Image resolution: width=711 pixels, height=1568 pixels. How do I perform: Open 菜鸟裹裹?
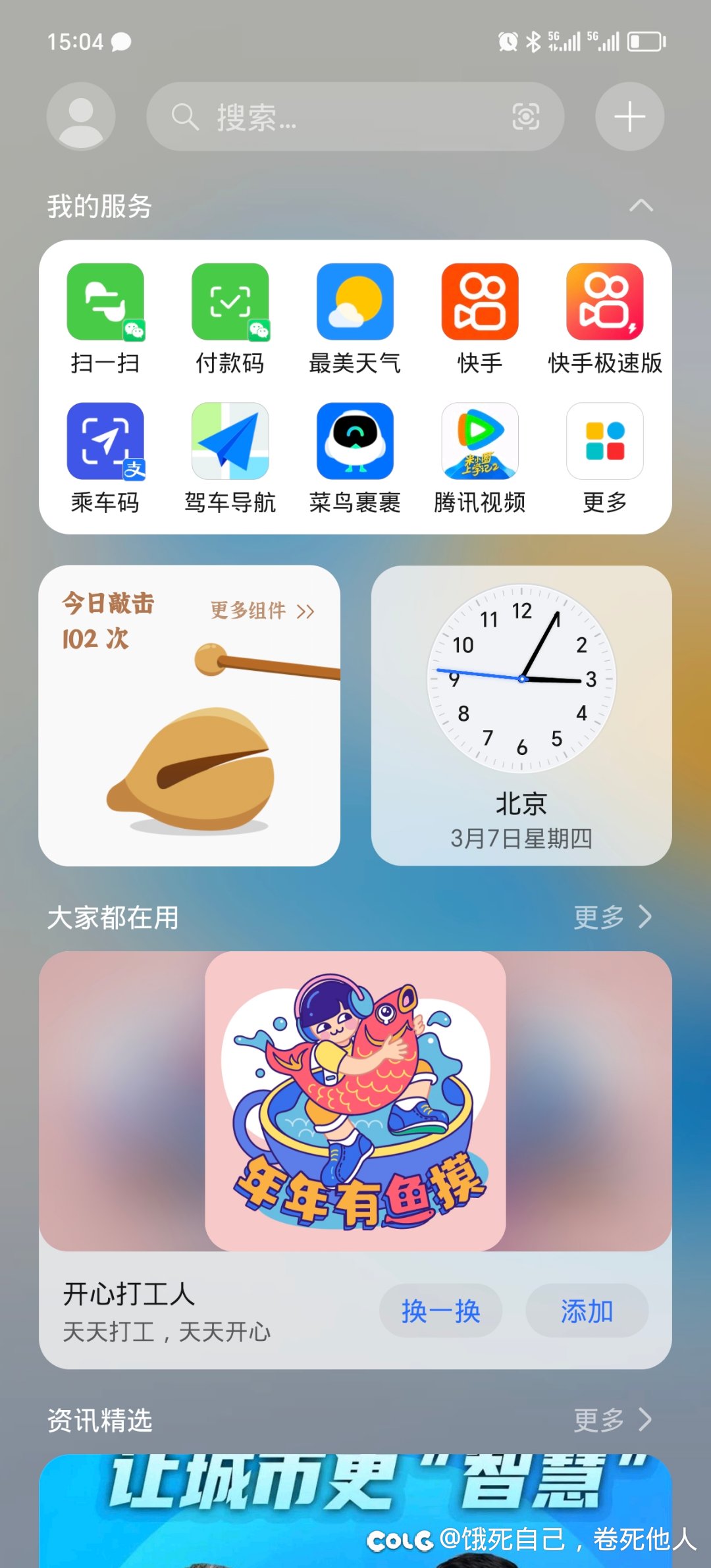(355, 459)
